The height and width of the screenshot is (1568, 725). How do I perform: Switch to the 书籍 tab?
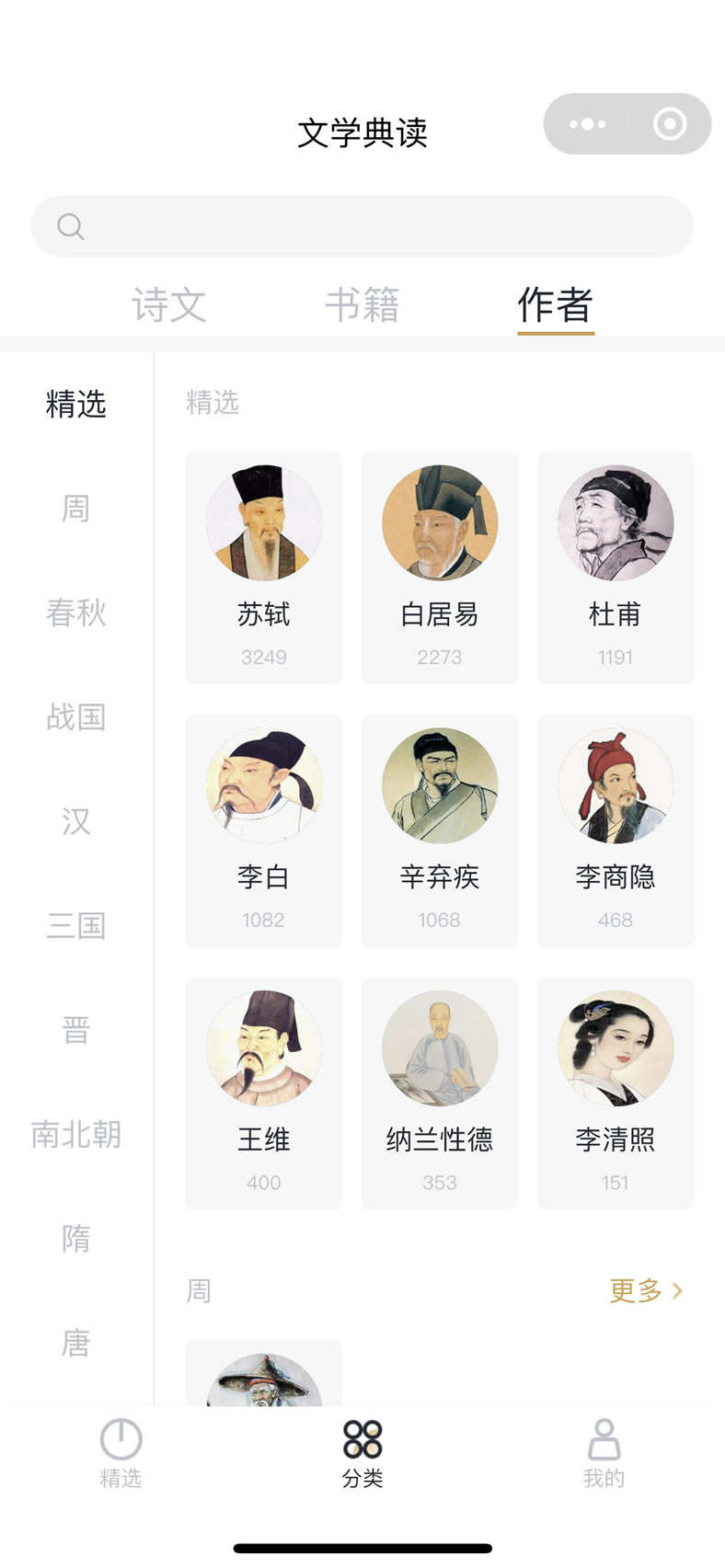point(362,305)
